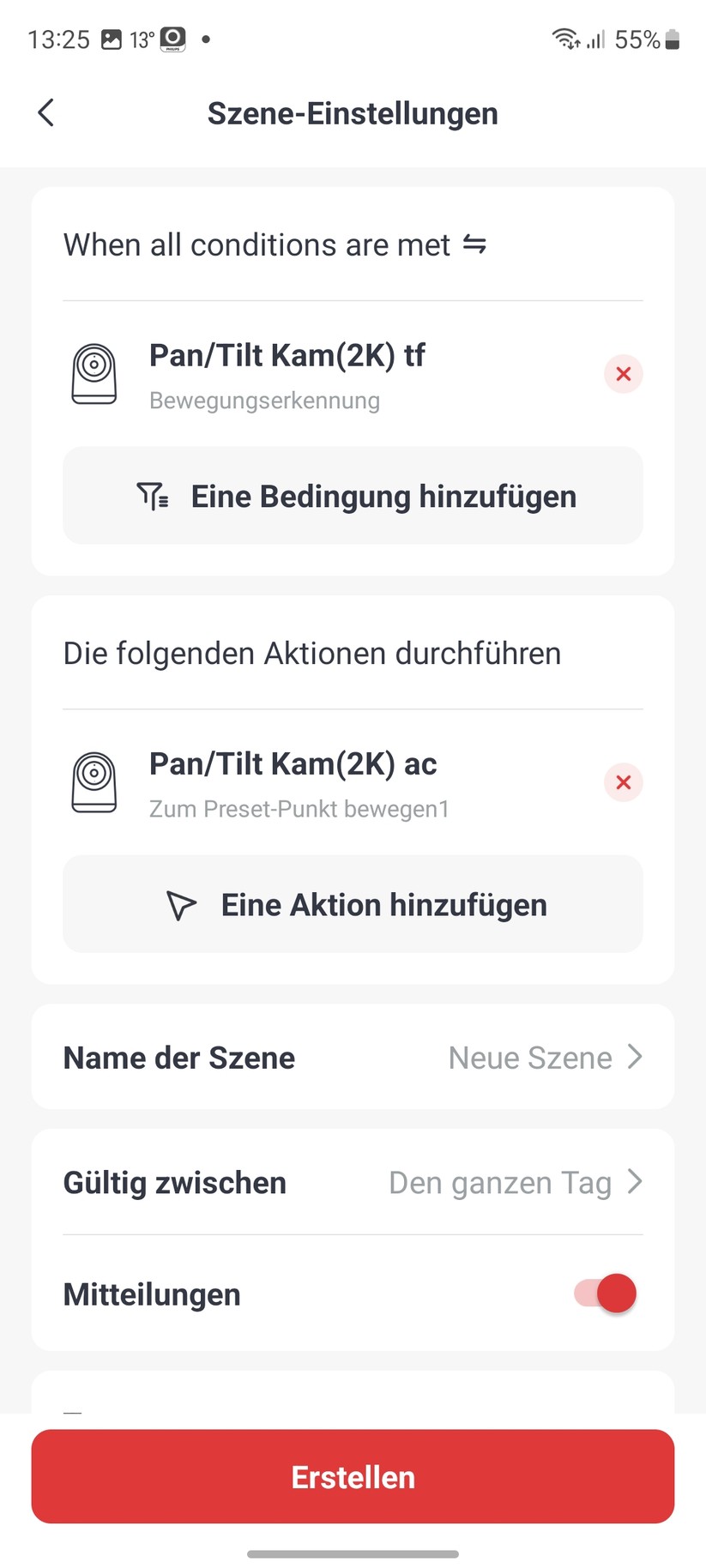Expand the Name der Szene field
Screen dimensions: 706x1568
[353, 1057]
